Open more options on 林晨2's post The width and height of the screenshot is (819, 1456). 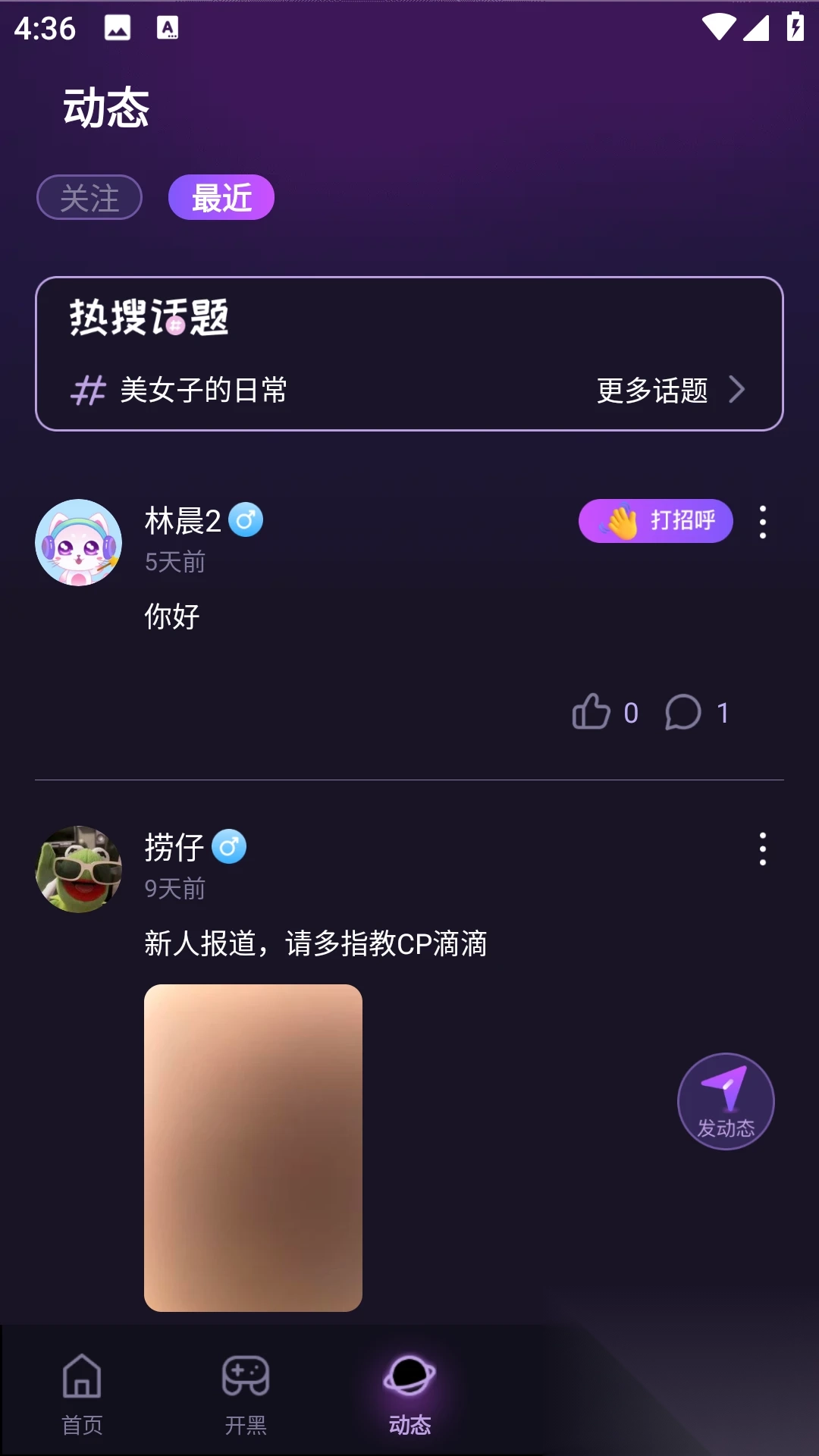pos(762,522)
